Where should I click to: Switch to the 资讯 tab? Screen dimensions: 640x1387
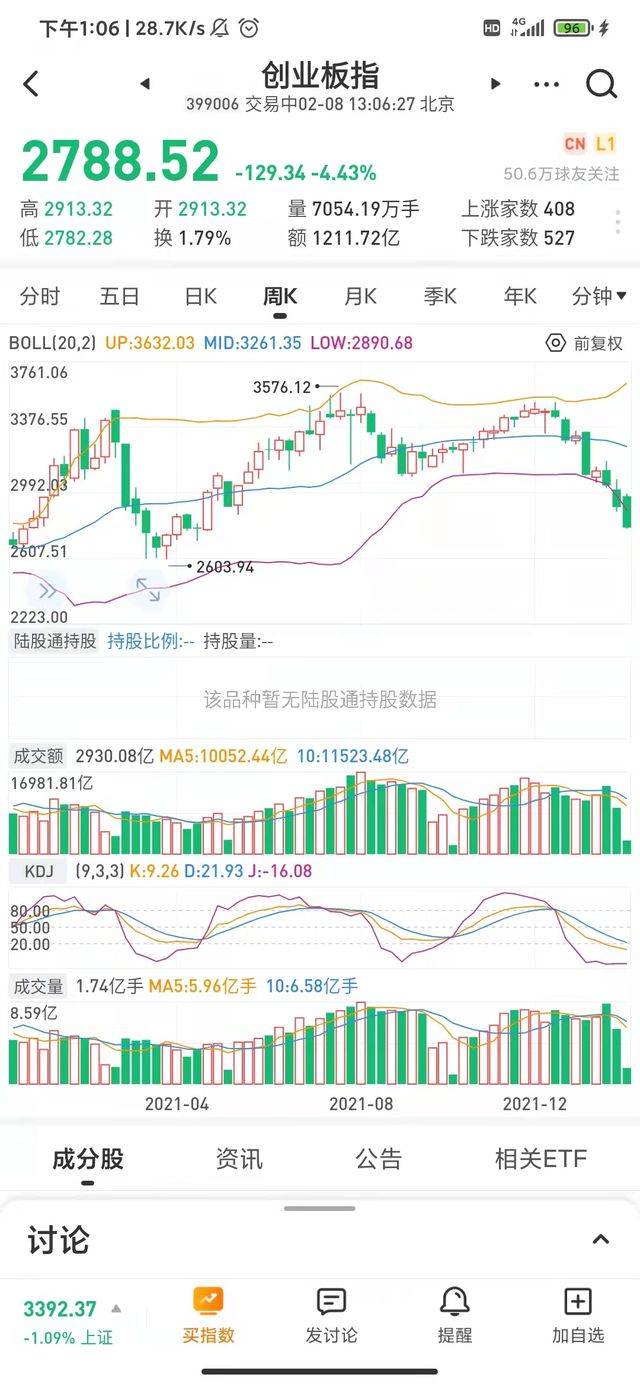pos(239,1159)
